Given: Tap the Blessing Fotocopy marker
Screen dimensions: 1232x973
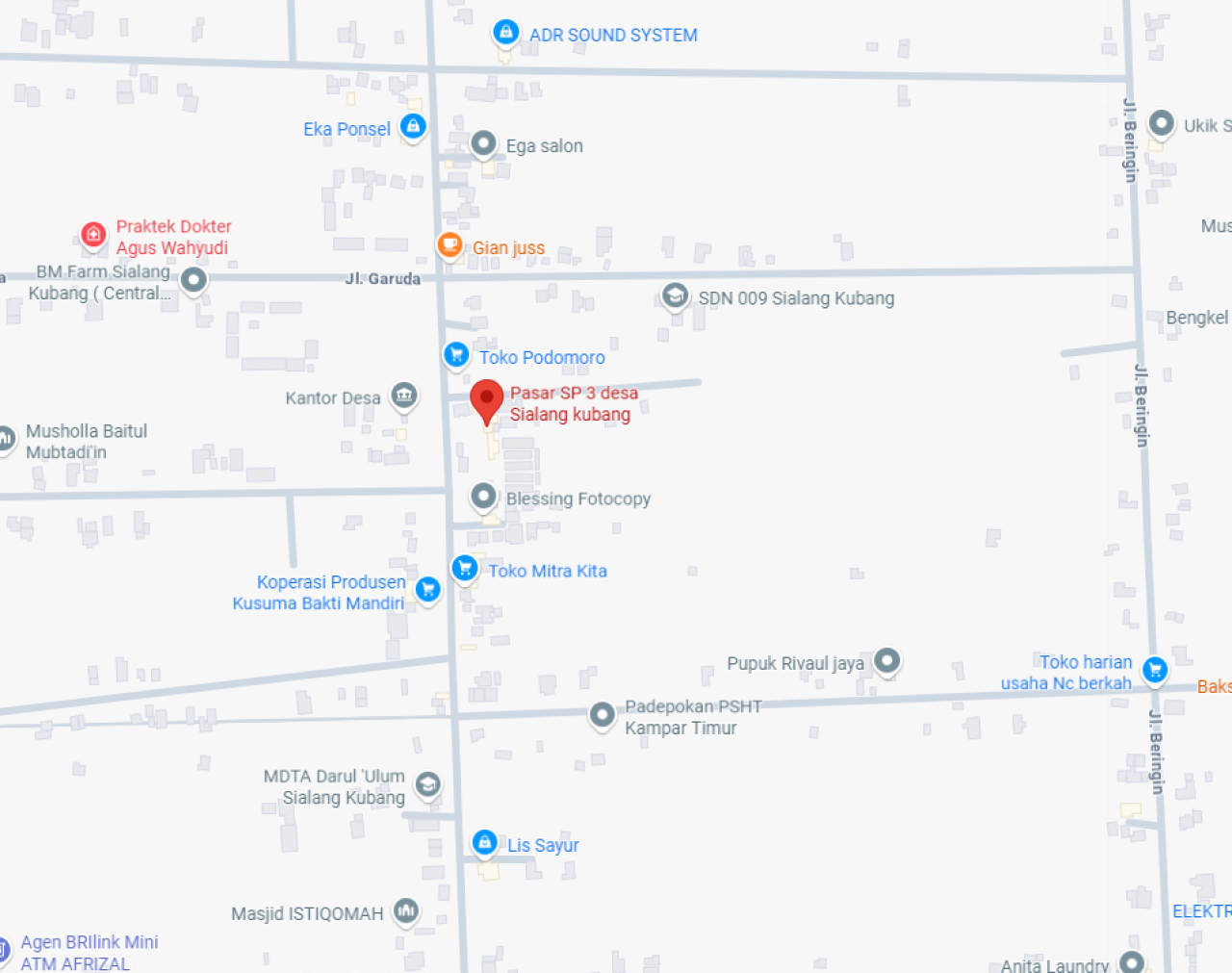Looking at the screenshot, I should (x=483, y=497).
